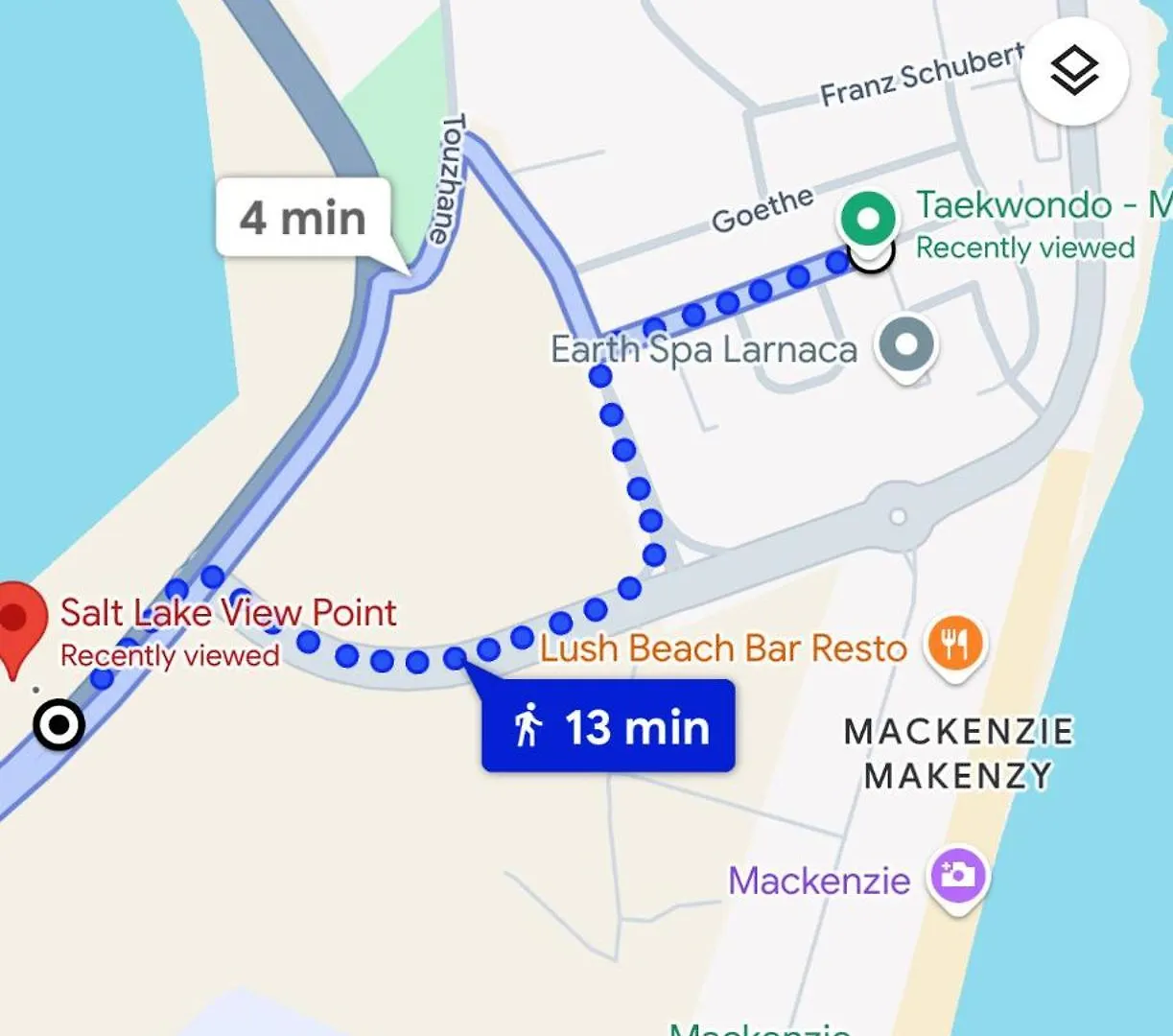1173x1036 pixels.
Task: Open the Earth Spa Larnaca place marker
Action: (x=906, y=345)
